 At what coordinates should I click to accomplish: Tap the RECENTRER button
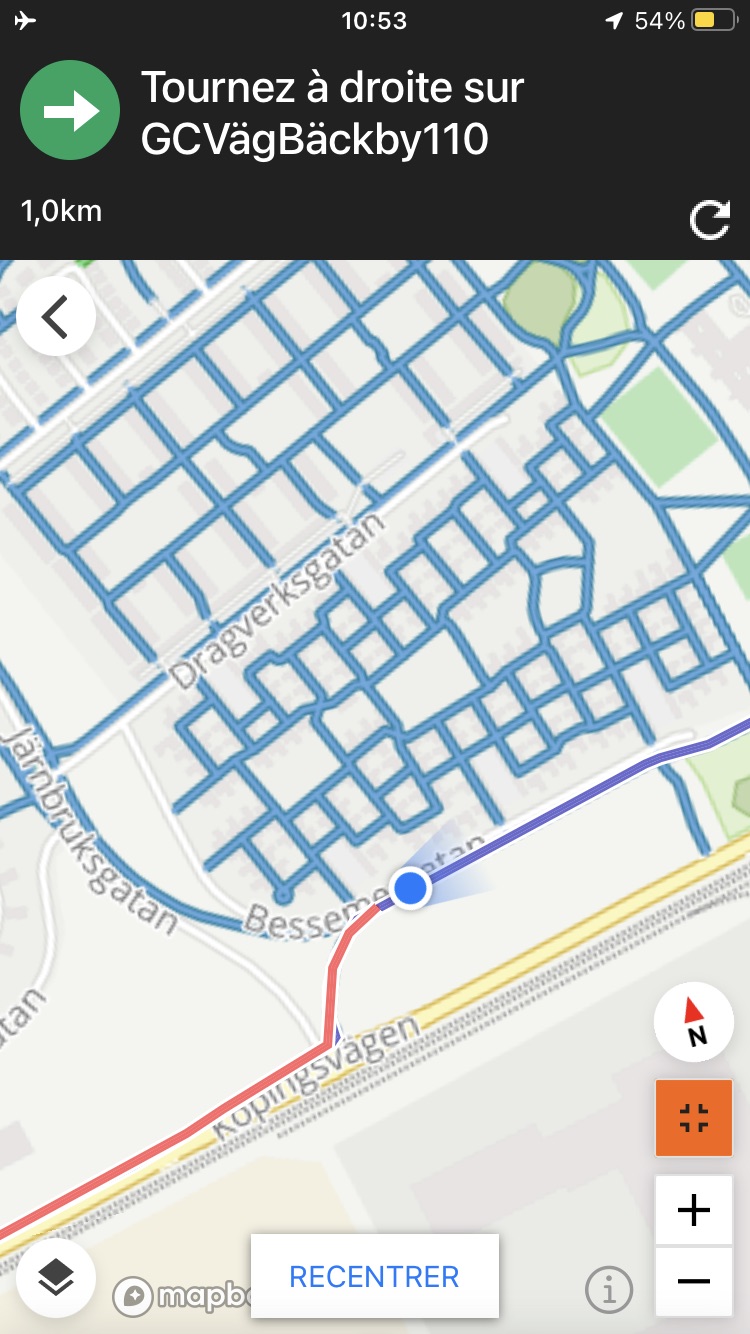click(x=374, y=1276)
